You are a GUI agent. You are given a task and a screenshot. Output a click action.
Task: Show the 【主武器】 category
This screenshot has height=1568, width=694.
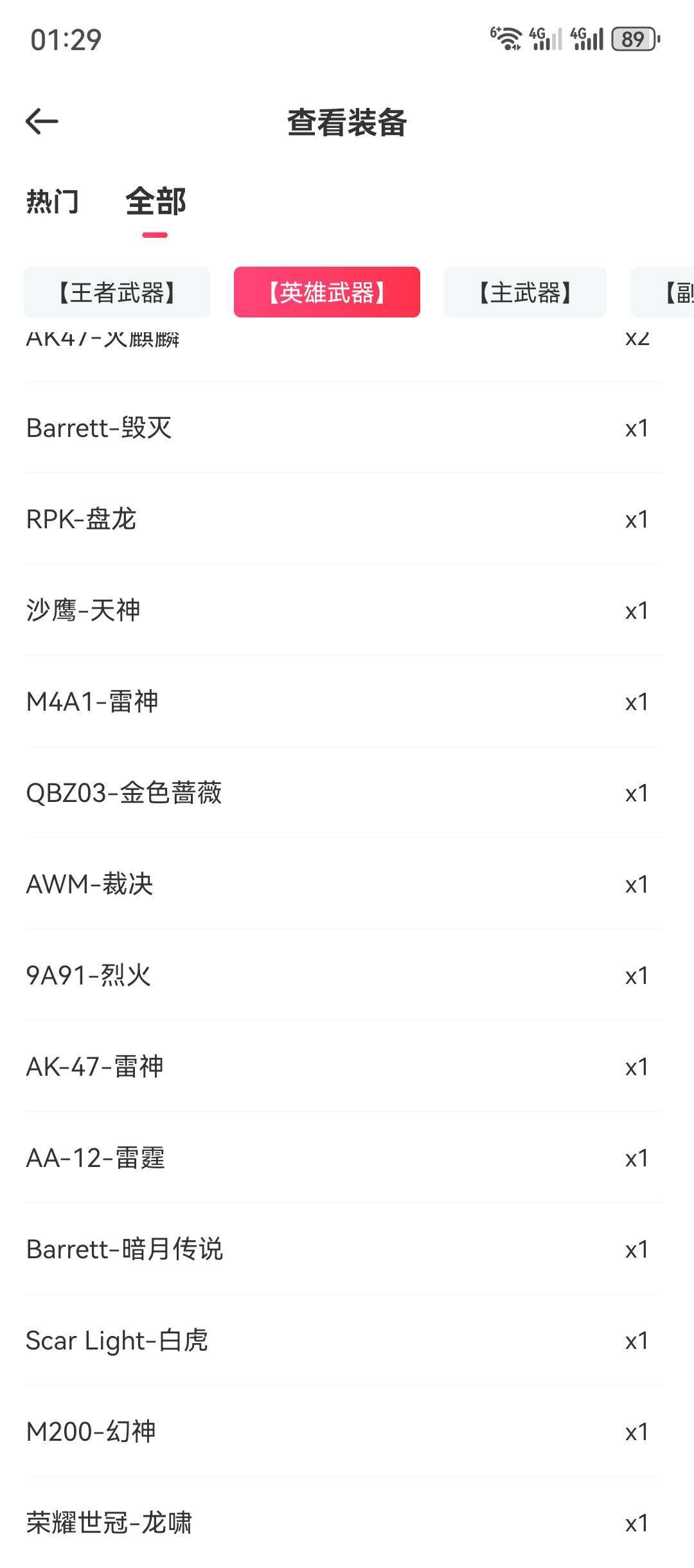525,292
